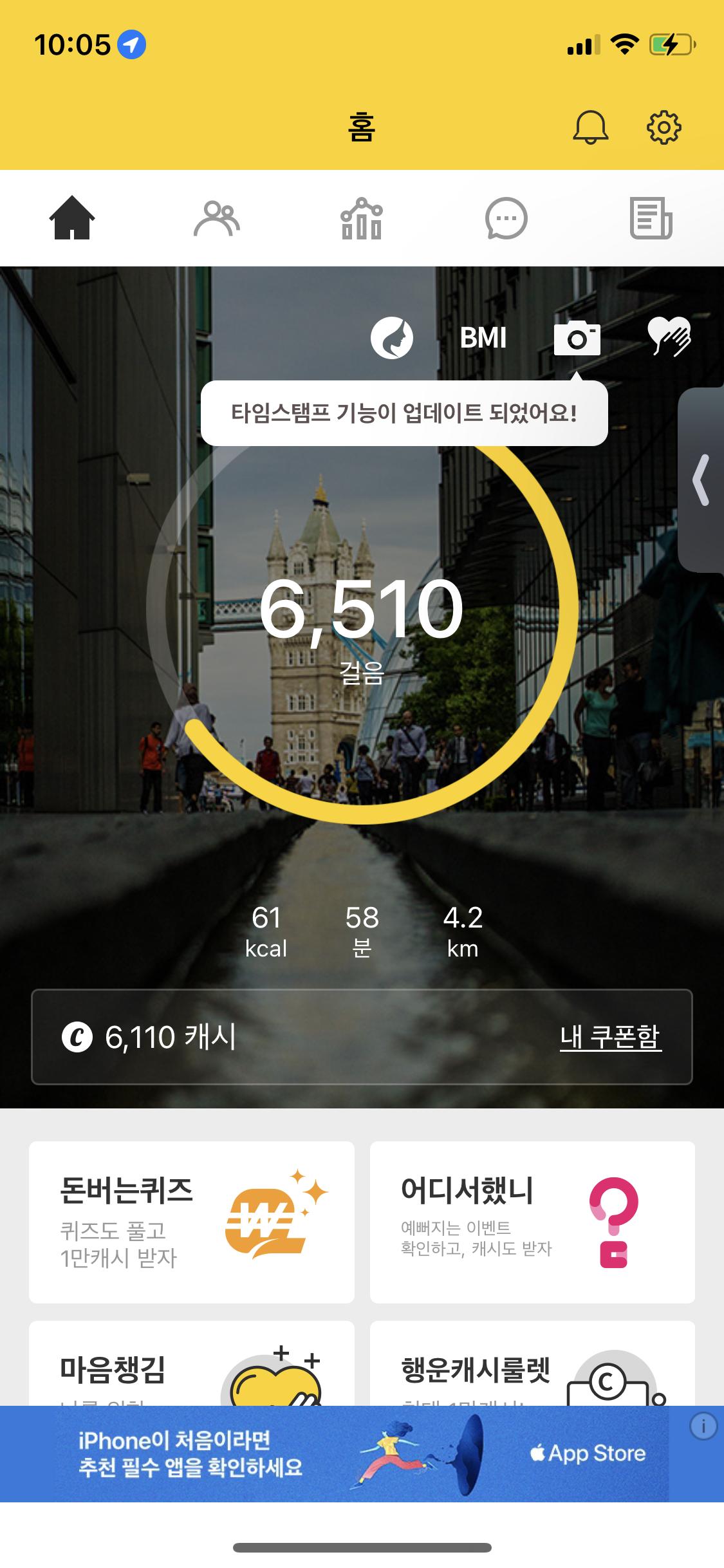Tap the face profile icon
Screen dimensions: 724x1568
[x=391, y=338]
